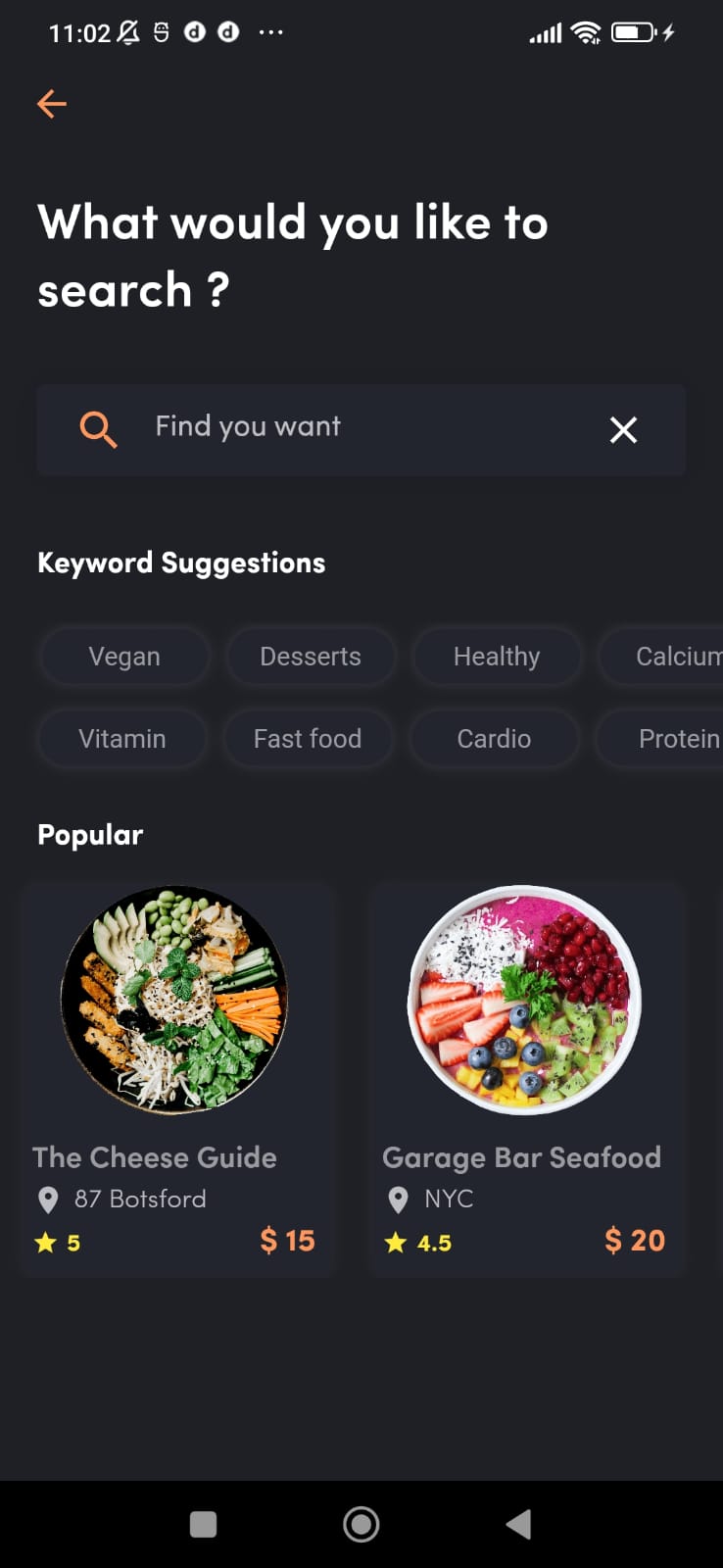
Task: Click the star rating on The Cheese Guide
Action: pos(44,1242)
